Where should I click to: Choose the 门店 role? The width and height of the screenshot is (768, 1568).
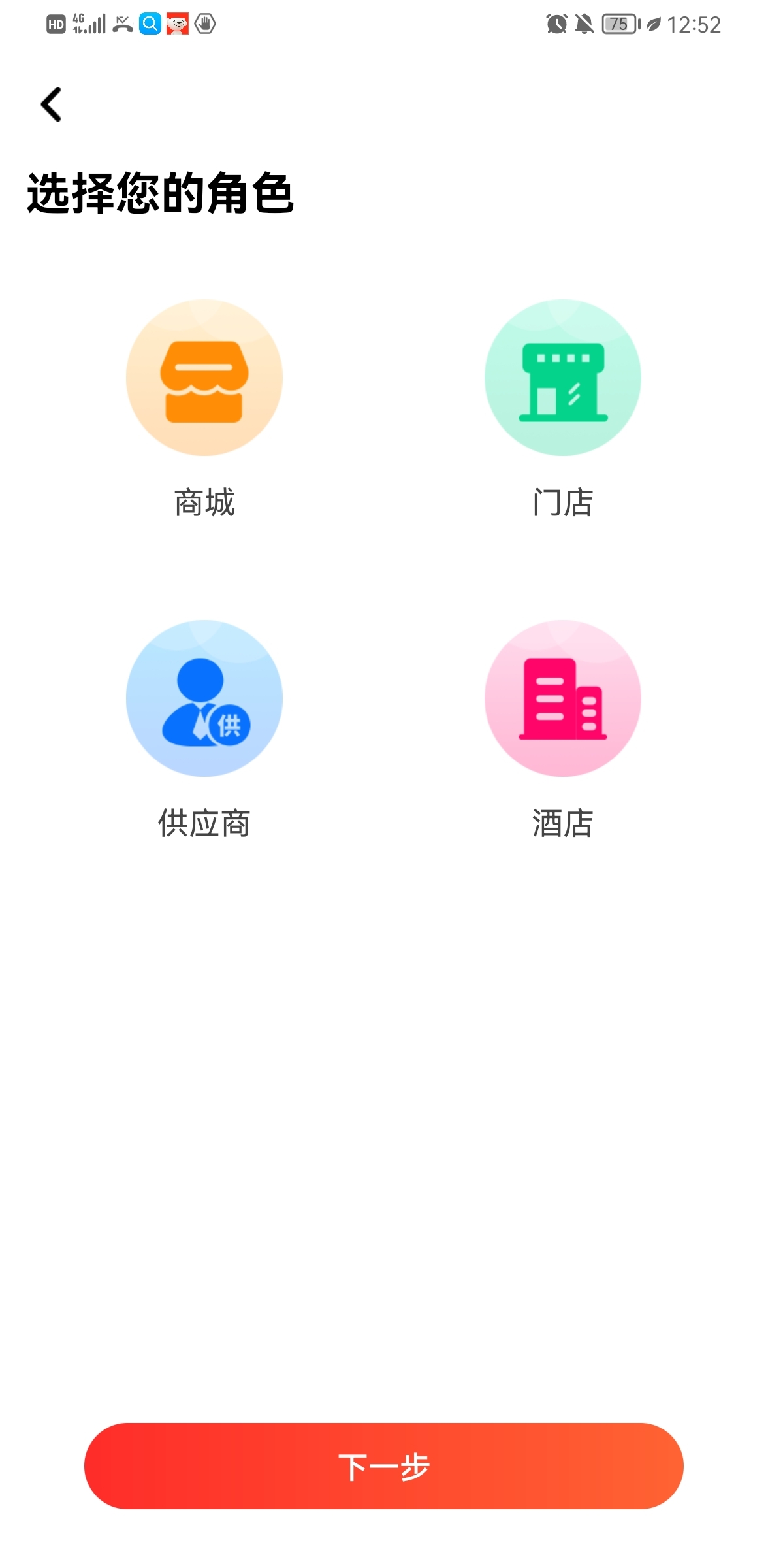tap(562, 378)
